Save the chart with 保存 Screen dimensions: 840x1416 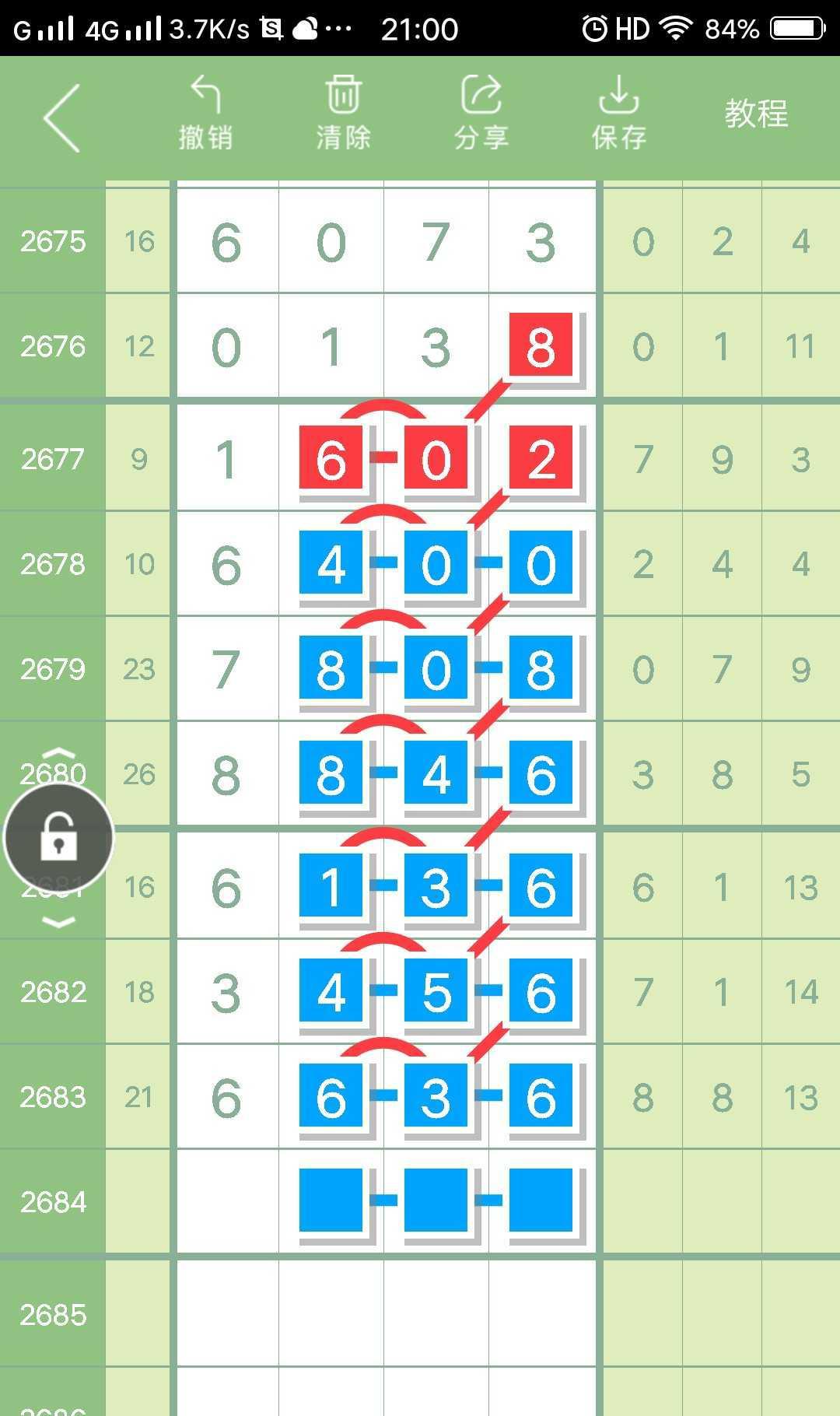coord(619,114)
